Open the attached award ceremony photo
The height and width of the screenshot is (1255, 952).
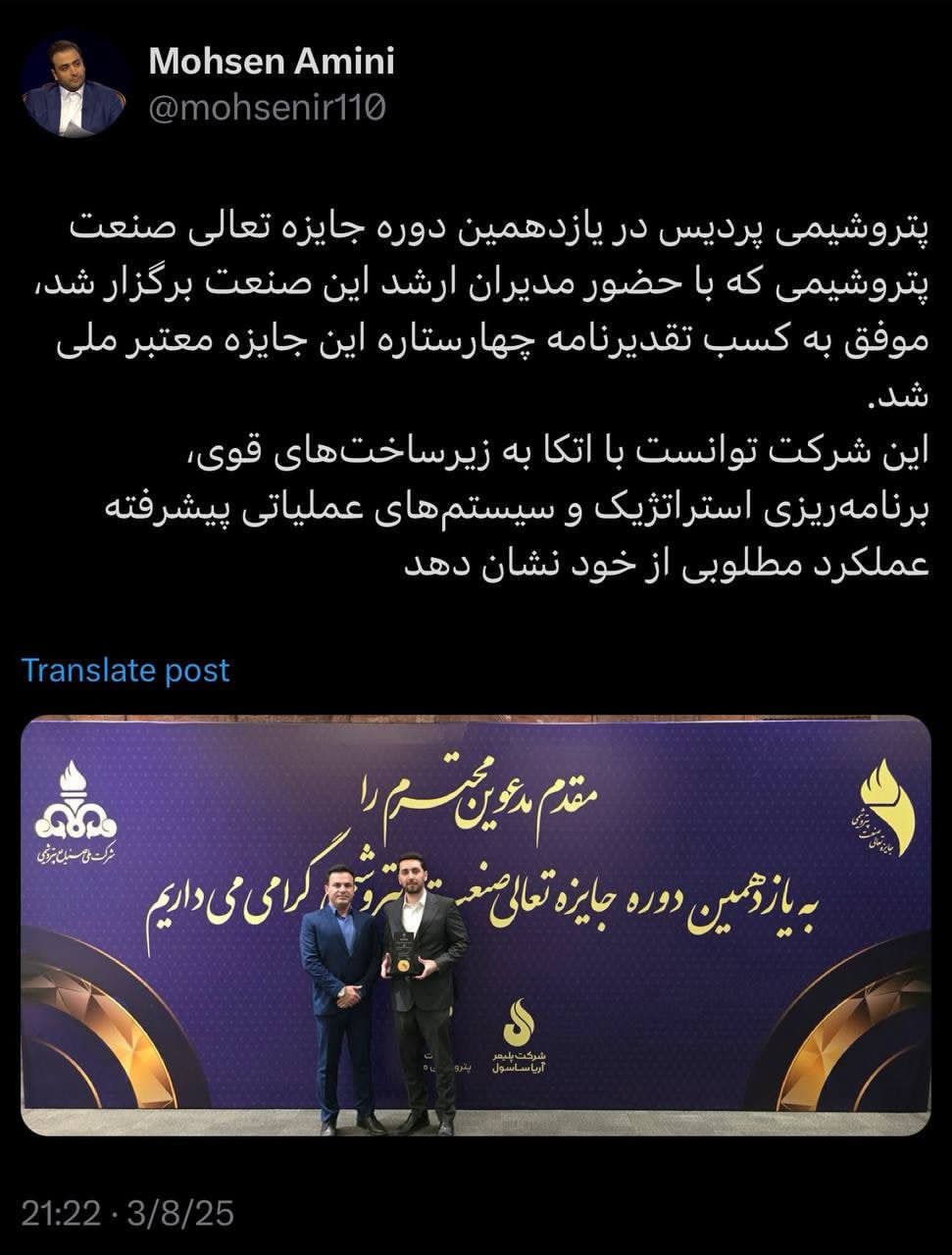476,926
